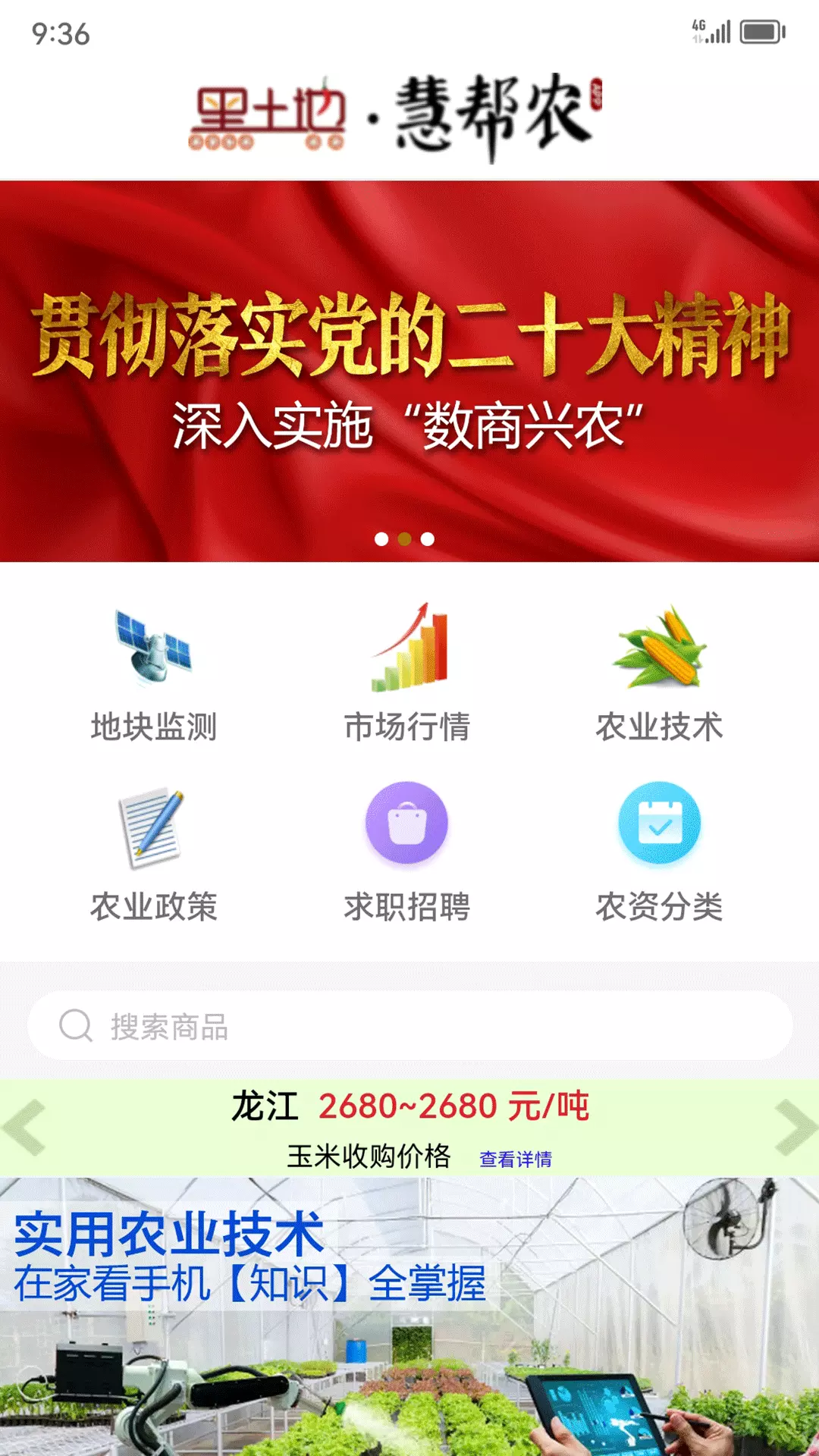
Task: Tap the 搜索商品 search box
Action: [x=409, y=1026]
